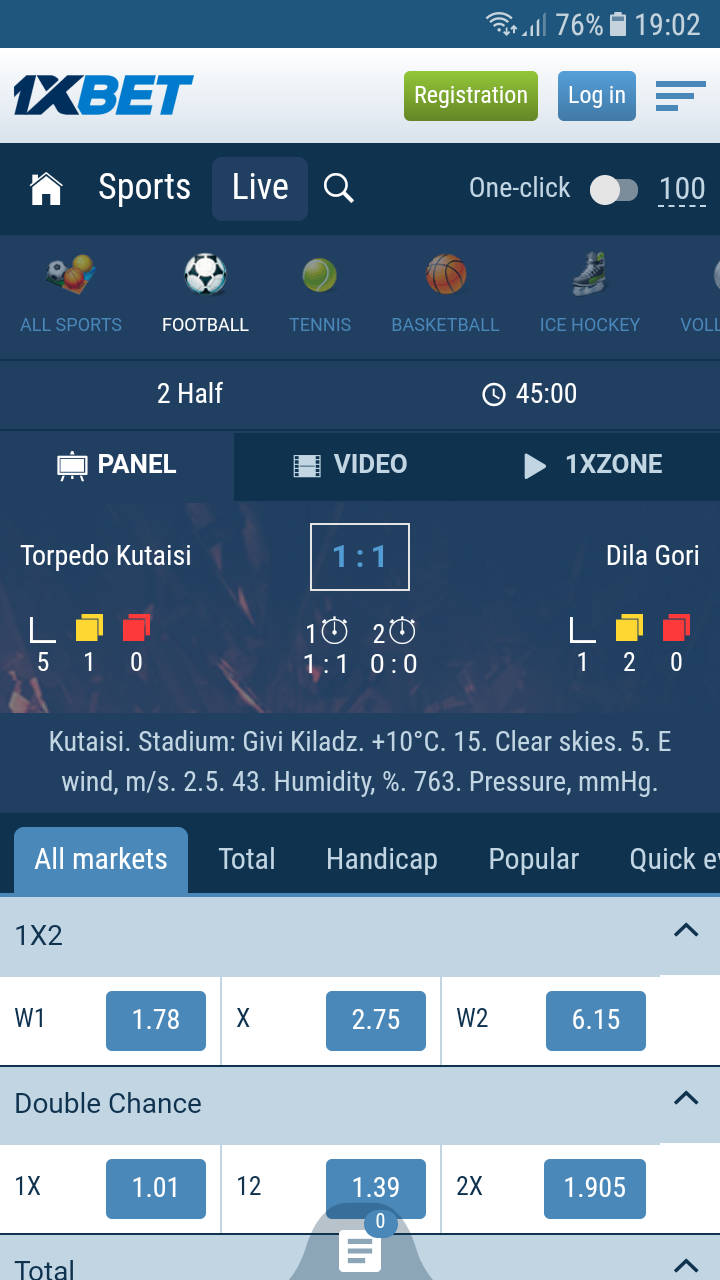Open the hamburger menu
This screenshot has width=720, height=1280.
click(x=680, y=96)
